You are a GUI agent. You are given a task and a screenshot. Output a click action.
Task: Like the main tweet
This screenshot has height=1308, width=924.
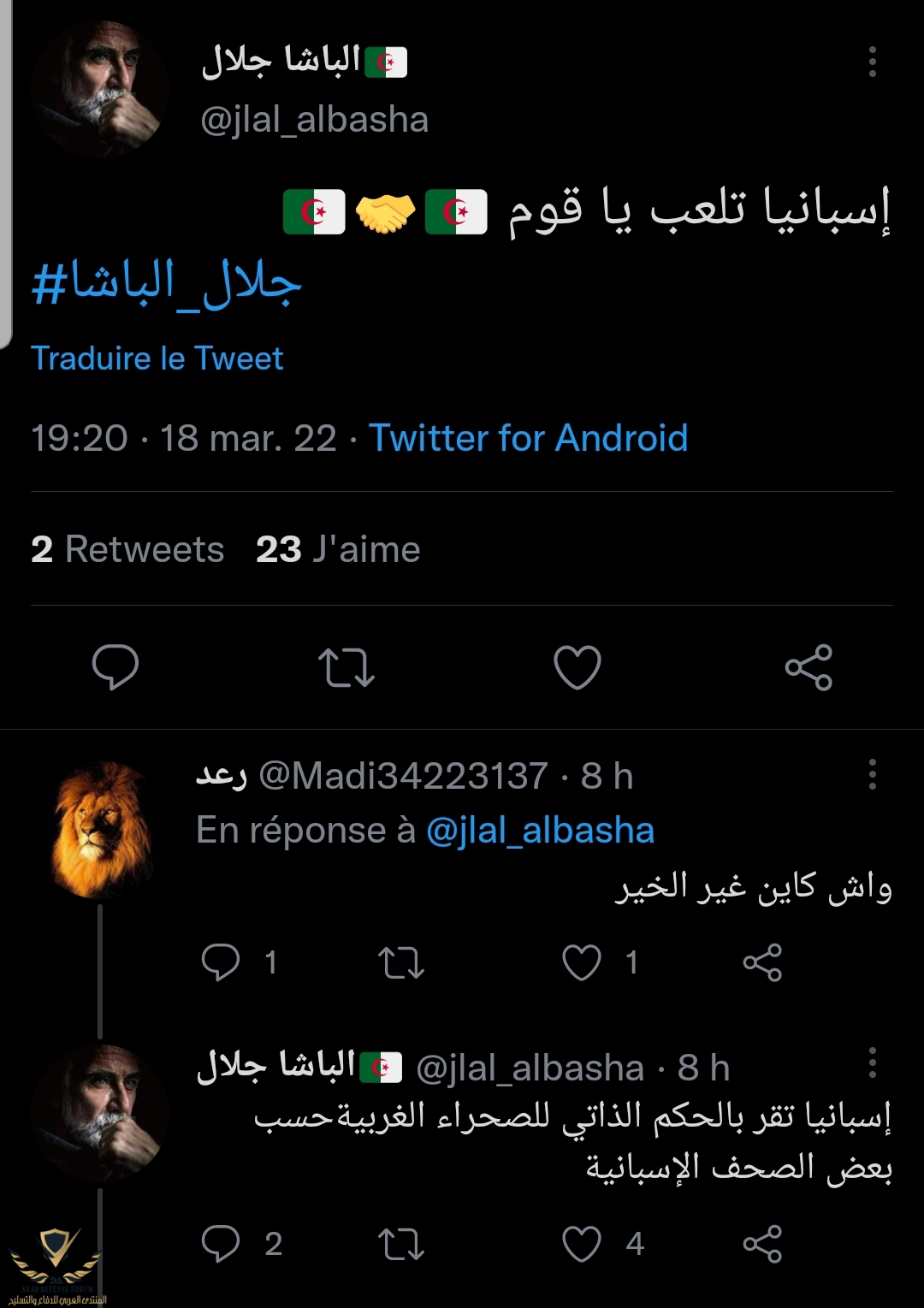577,667
